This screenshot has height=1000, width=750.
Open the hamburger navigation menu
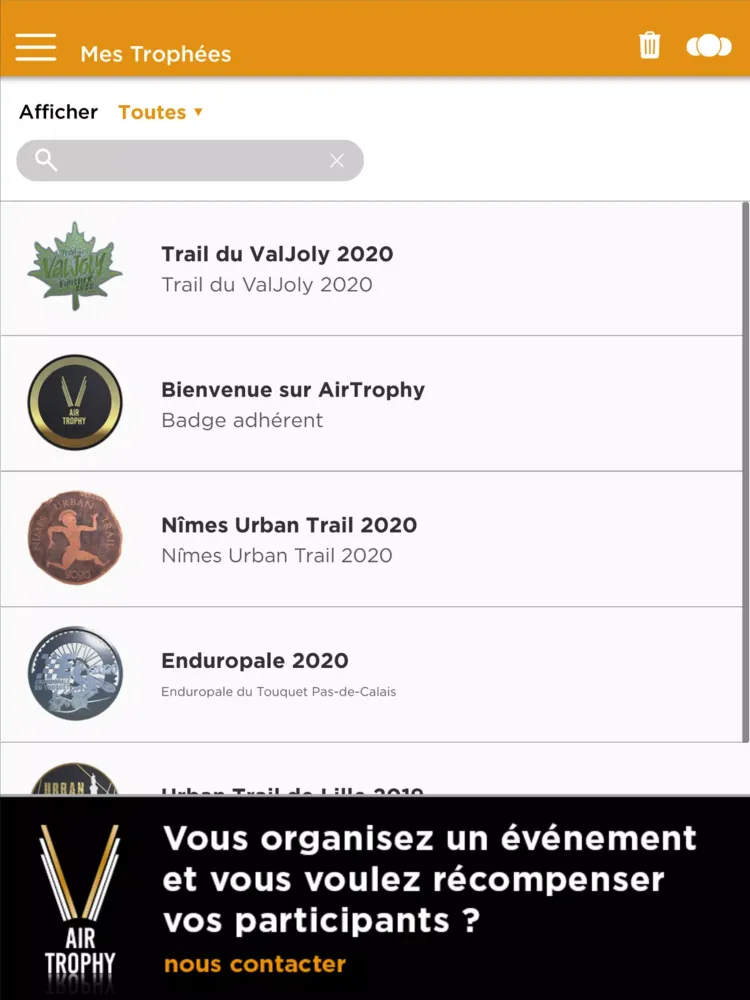pyautogui.click(x=35, y=45)
